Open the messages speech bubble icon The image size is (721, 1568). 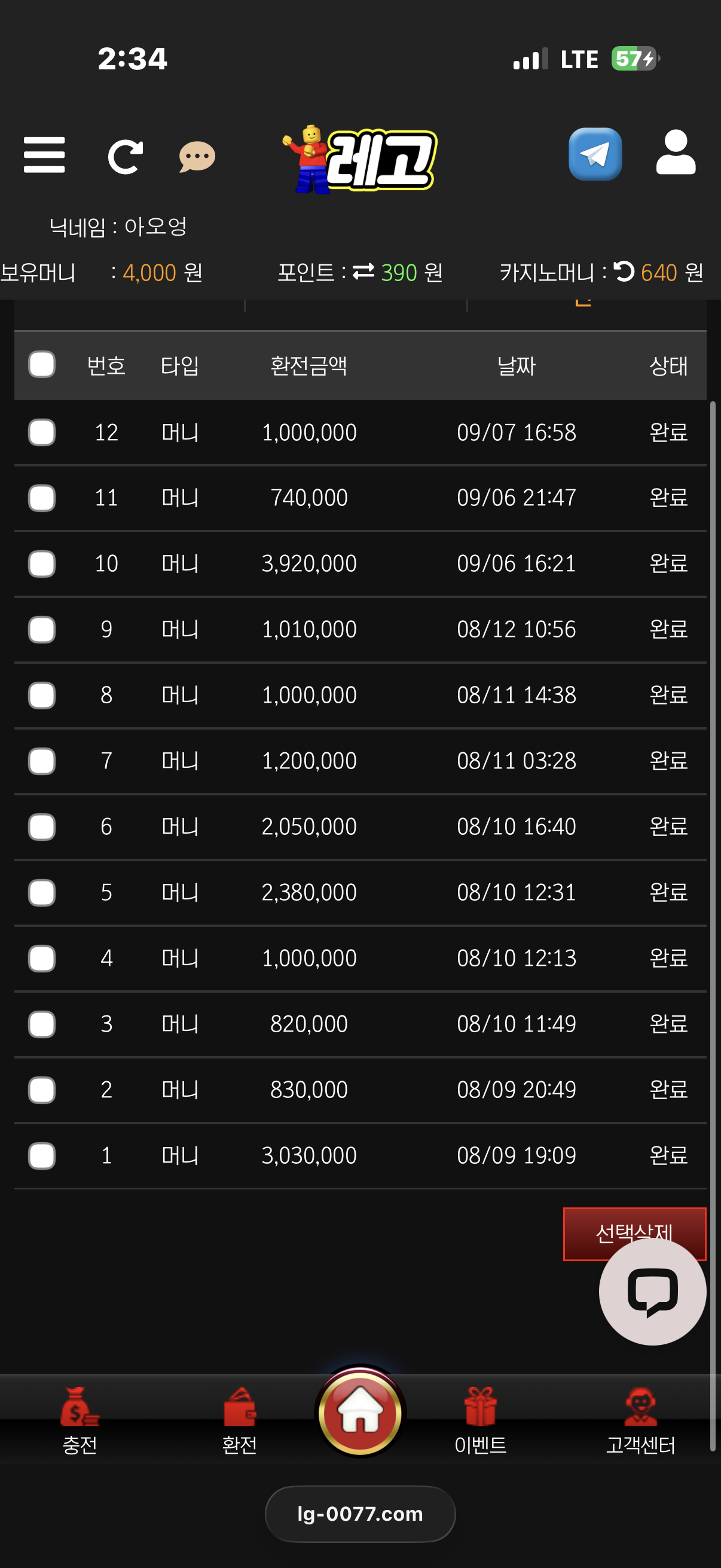(x=197, y=157)
